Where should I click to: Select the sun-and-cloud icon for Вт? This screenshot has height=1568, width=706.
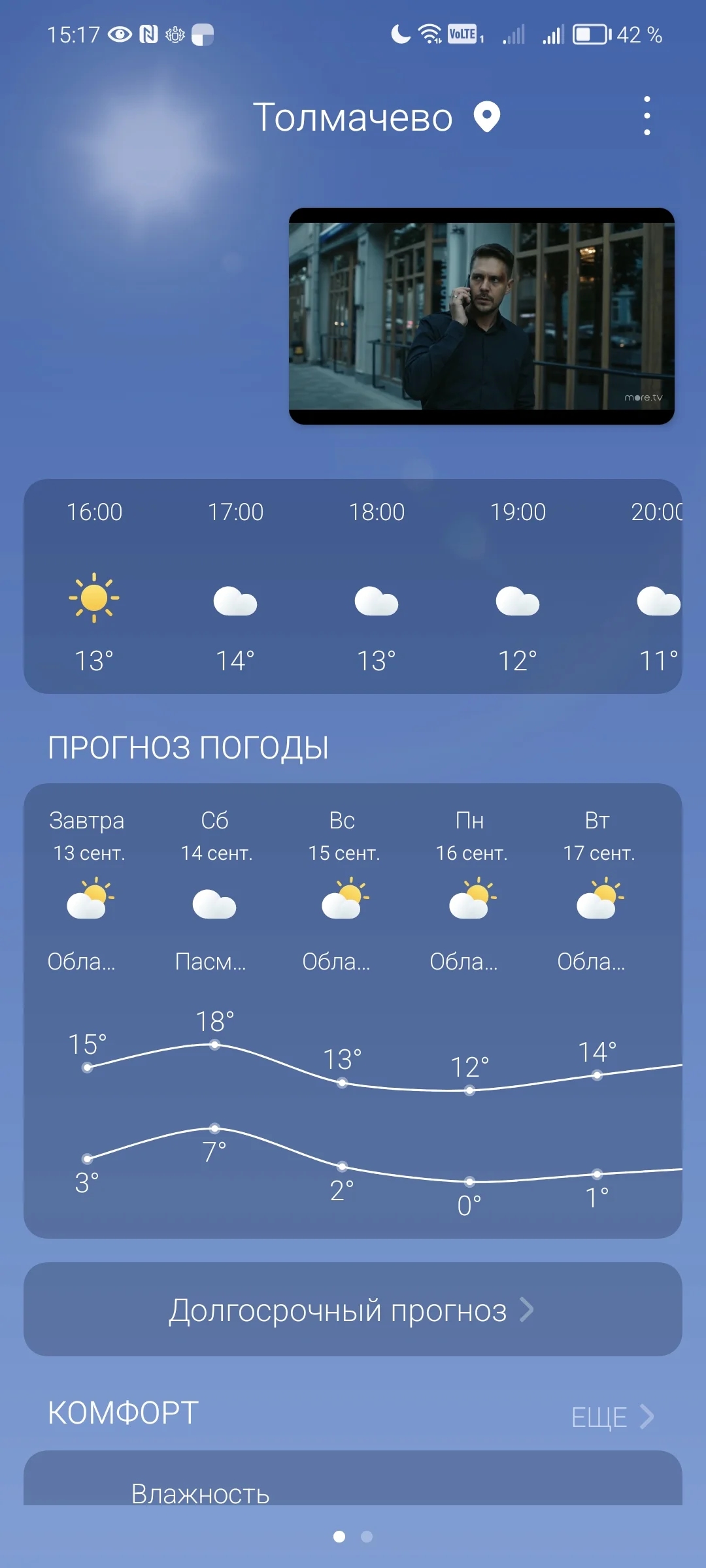pos(599,900)
